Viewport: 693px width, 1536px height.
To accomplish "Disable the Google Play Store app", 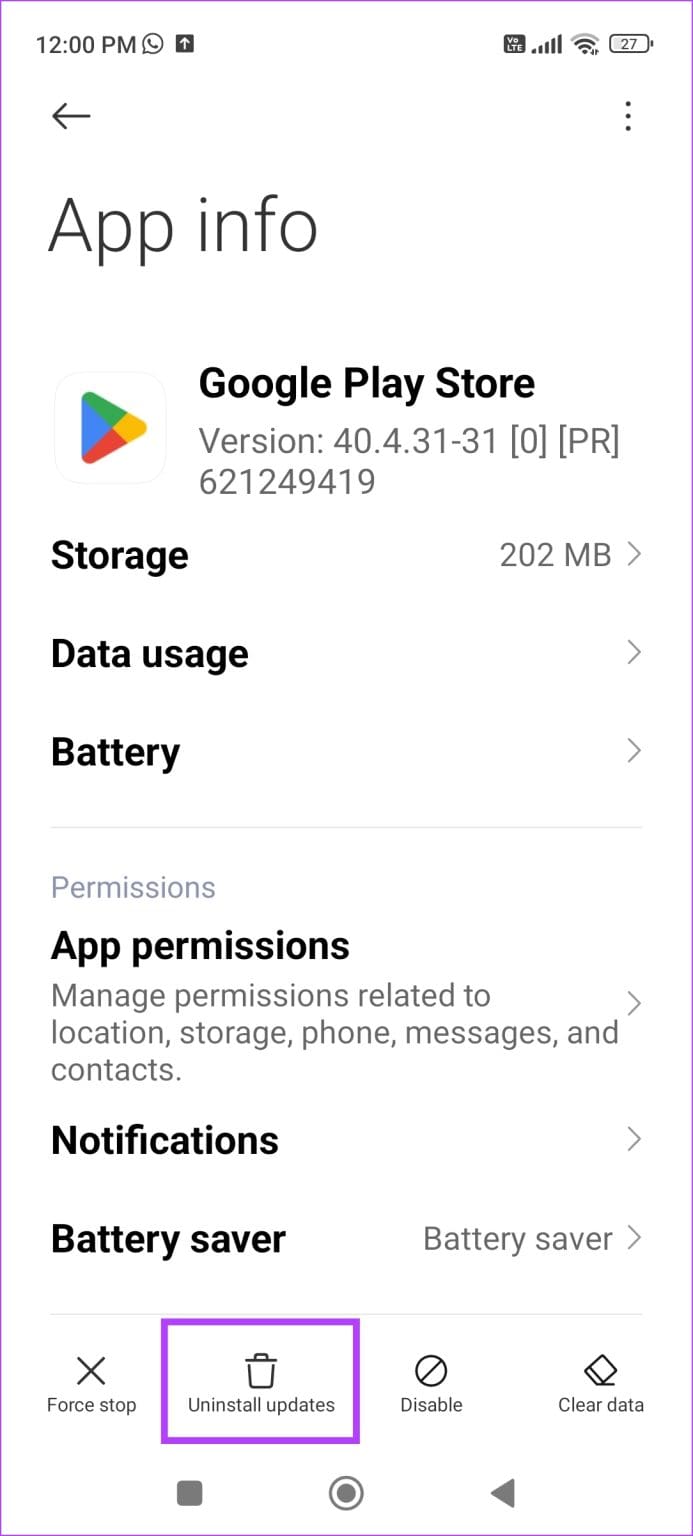I will pos(431,1383).
